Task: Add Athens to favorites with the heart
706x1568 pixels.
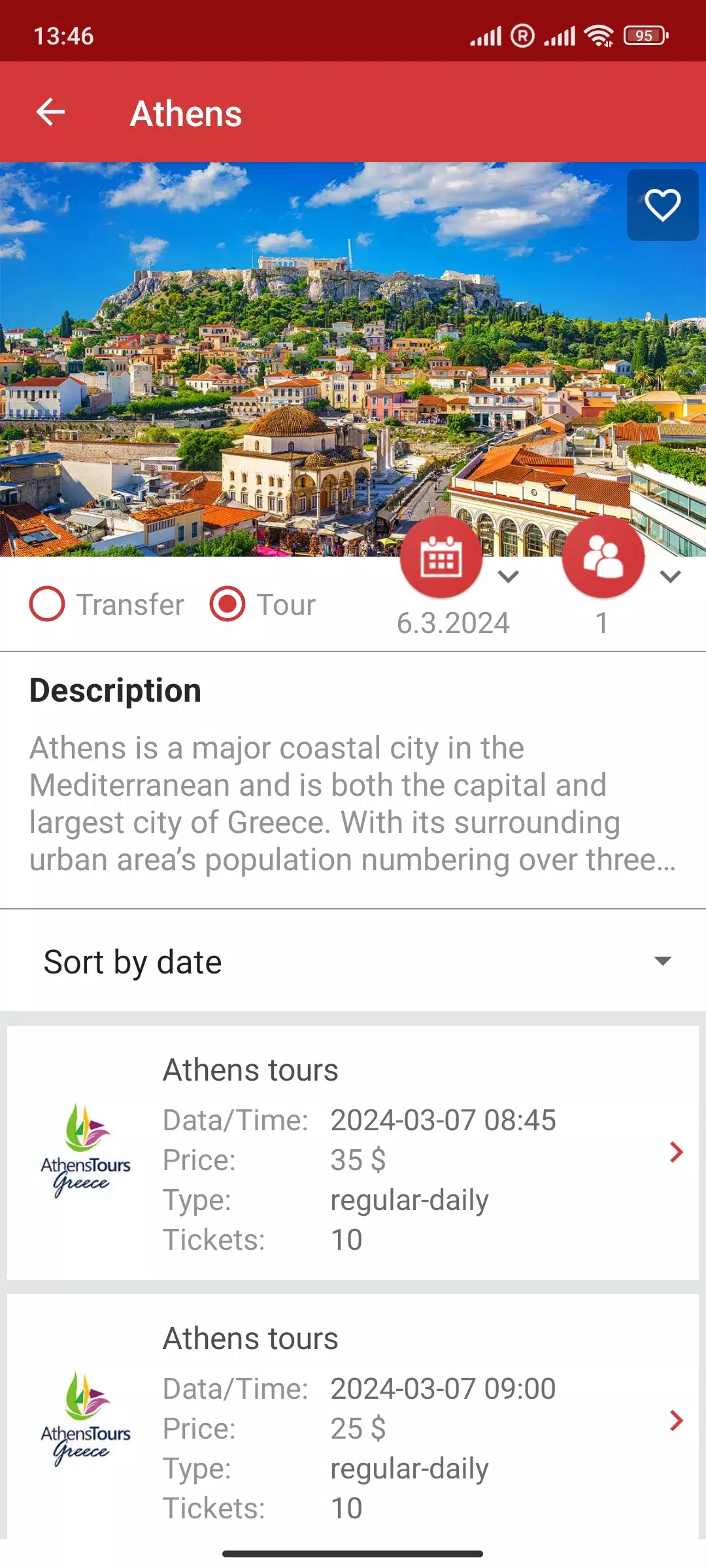Action: point(663,205)
